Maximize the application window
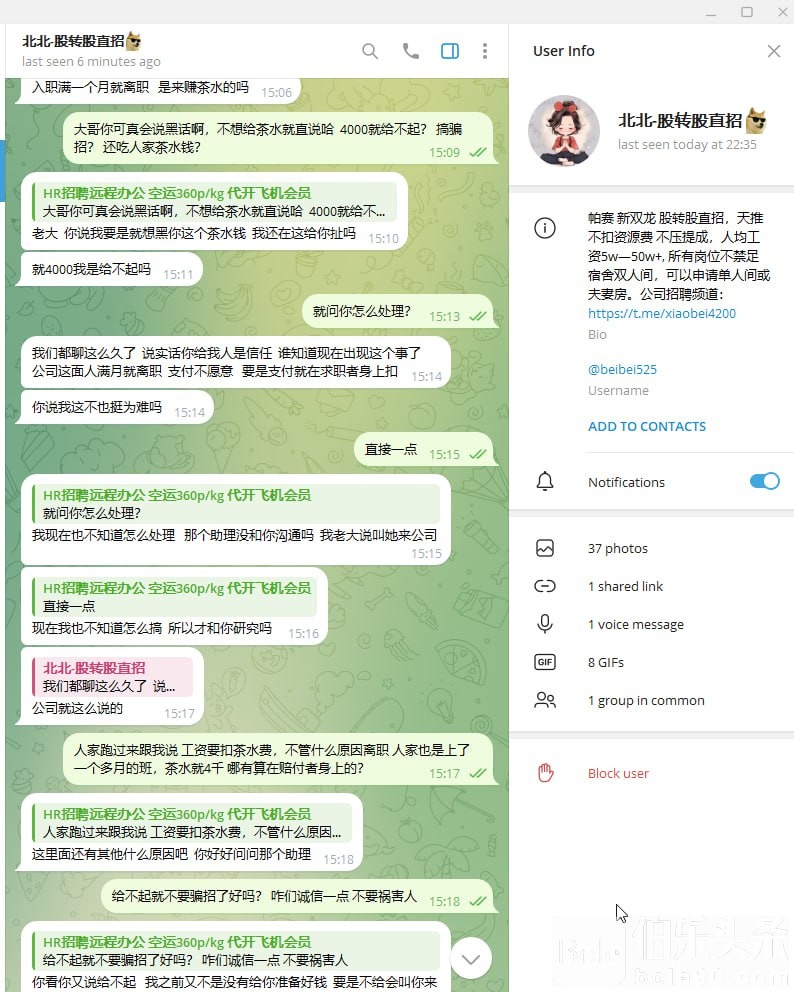 pos(746,12)
